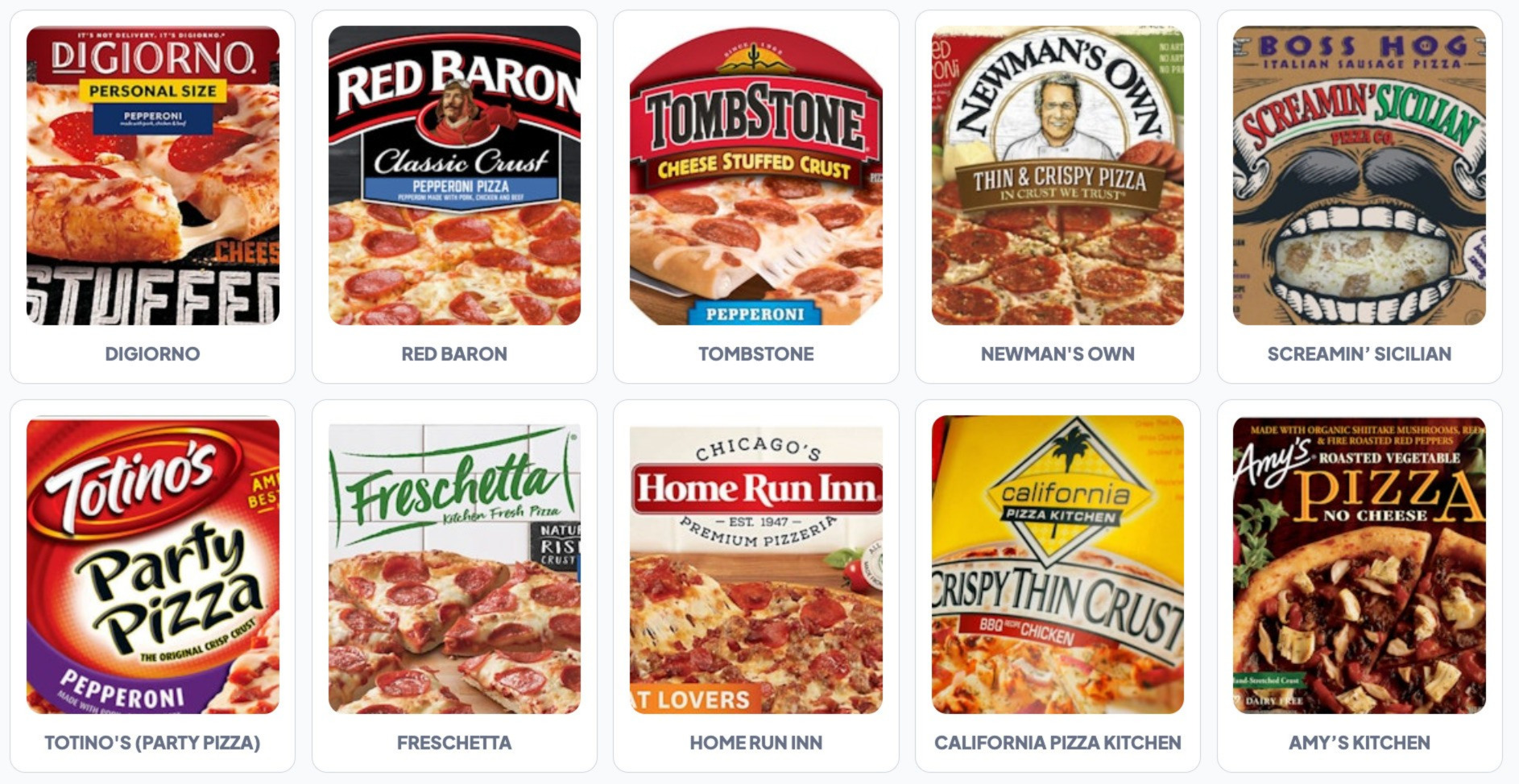Select the Freschetta pizza card
1519x784 pixels.
pyautogui.click(x=454, y=585)
